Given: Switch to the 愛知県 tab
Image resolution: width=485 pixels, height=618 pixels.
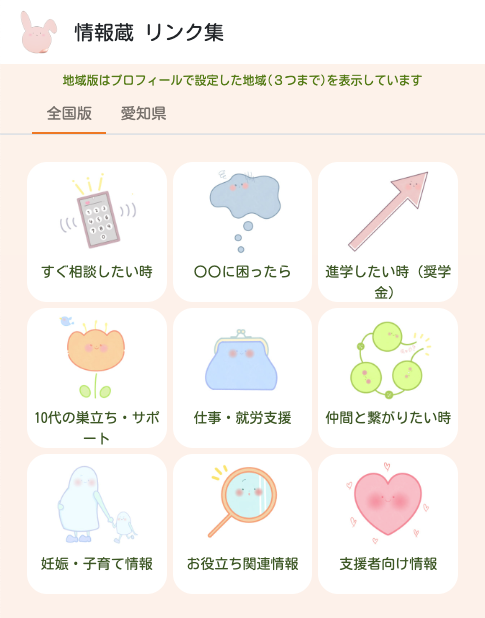Looking at the screenshot, I should coord(143,114).
